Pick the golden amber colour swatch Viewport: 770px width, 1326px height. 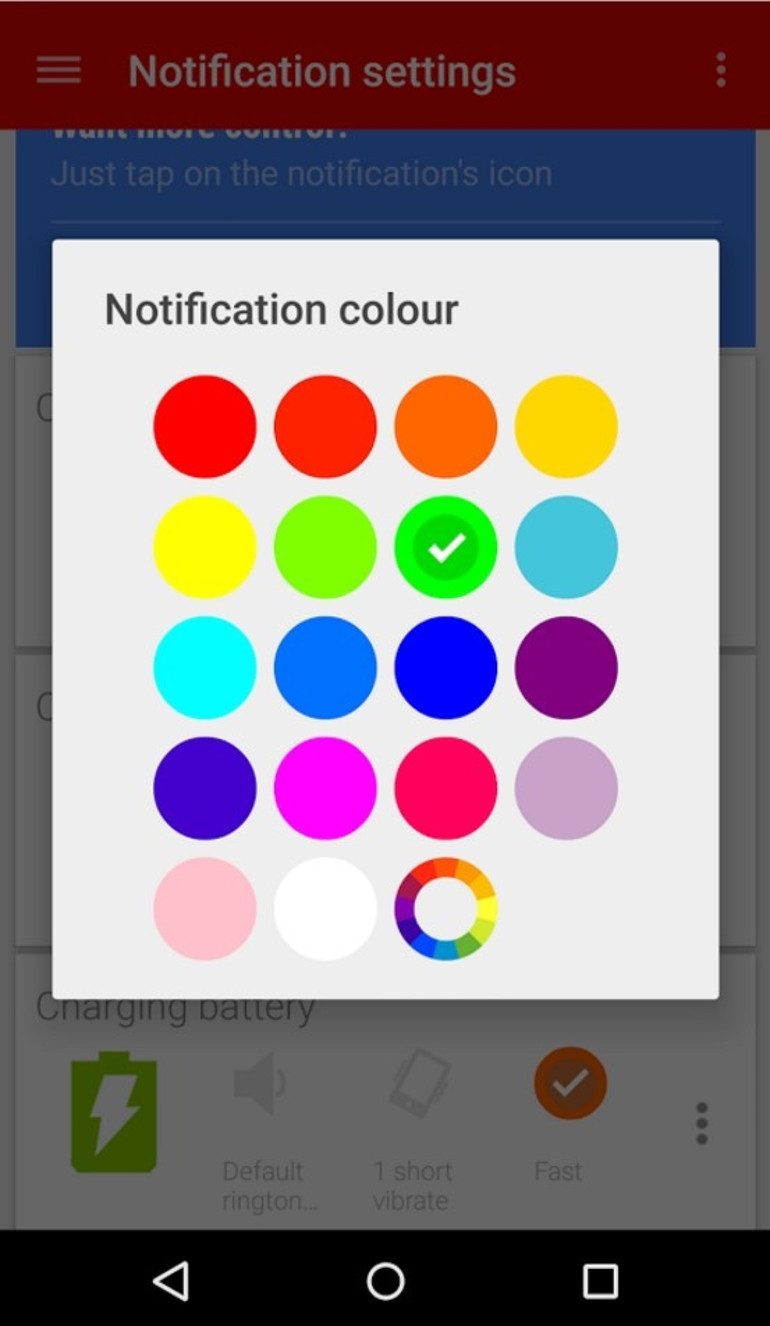pyautogui.click(x=566, y=426)
